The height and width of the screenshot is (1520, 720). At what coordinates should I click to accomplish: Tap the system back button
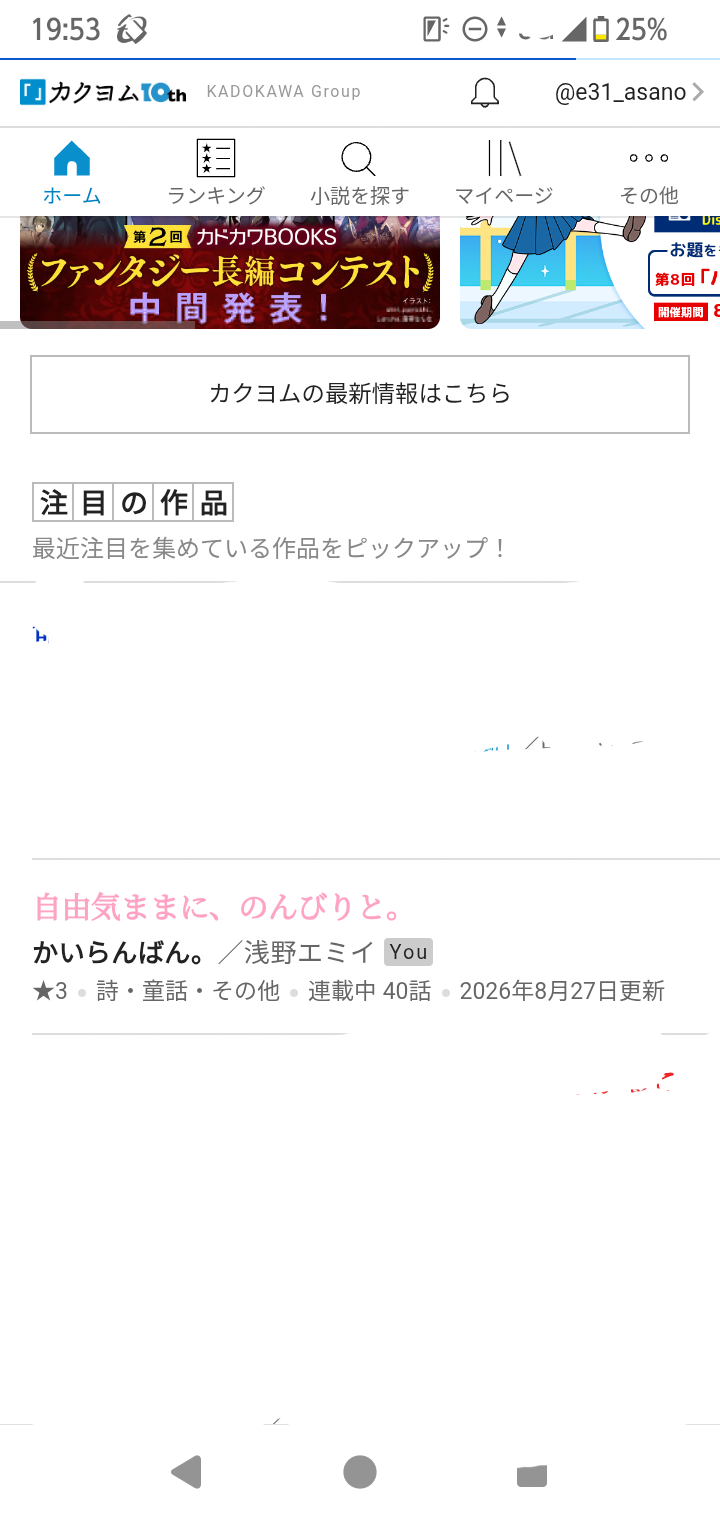[186, 1472]
